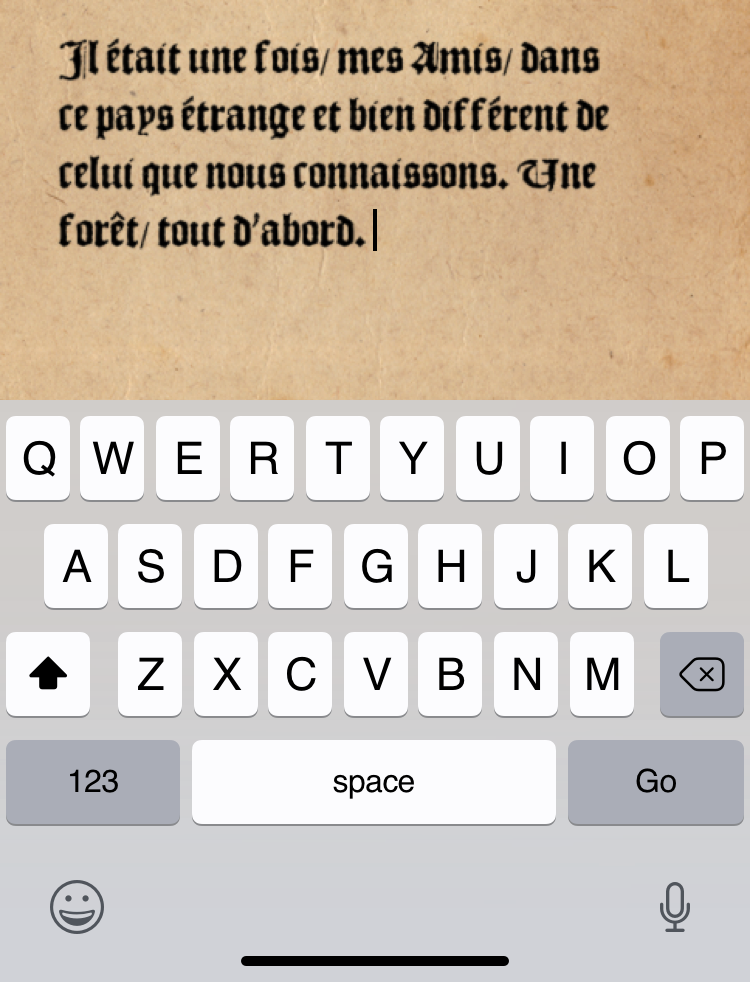Open the emoji keyboard
The image size is (750, 982).
click(x=77, y=908)
